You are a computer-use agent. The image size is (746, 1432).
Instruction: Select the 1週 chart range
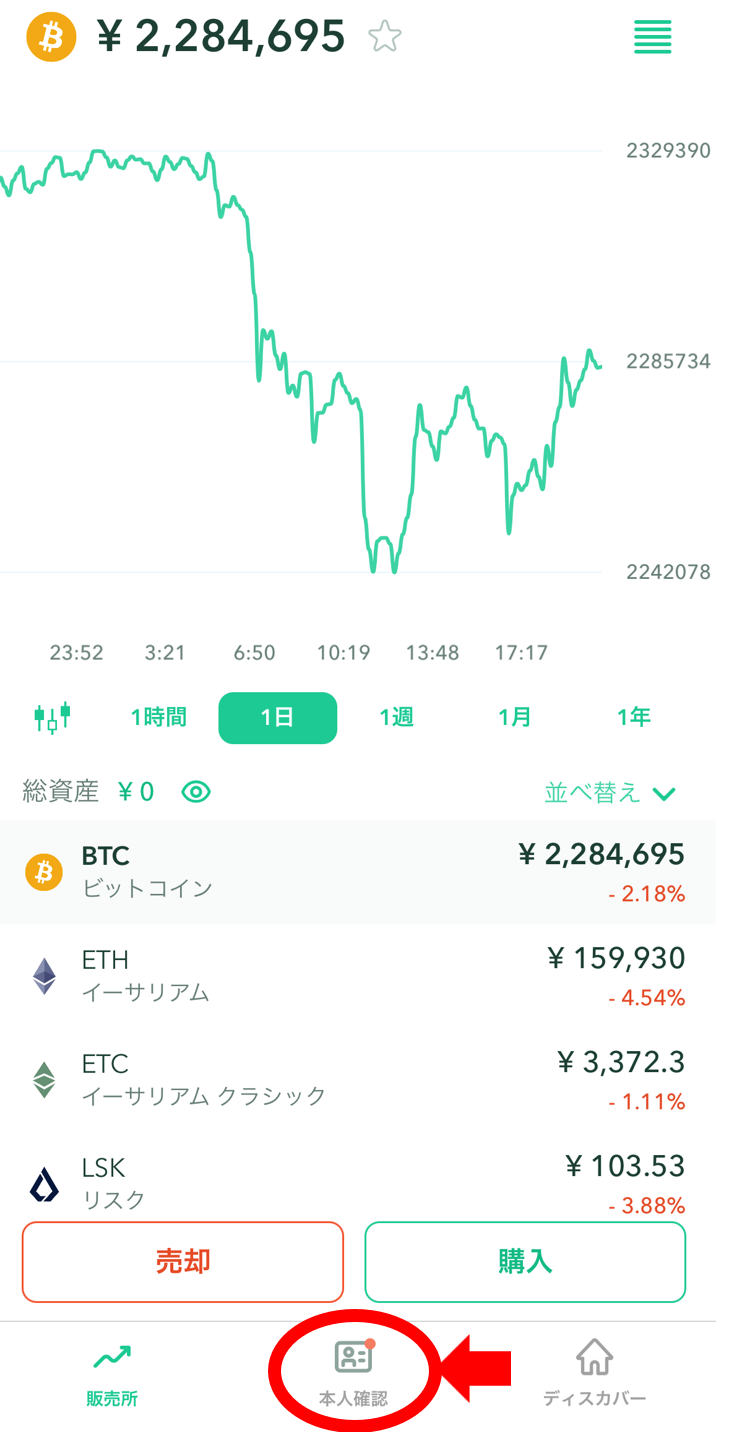pos(396,717)
